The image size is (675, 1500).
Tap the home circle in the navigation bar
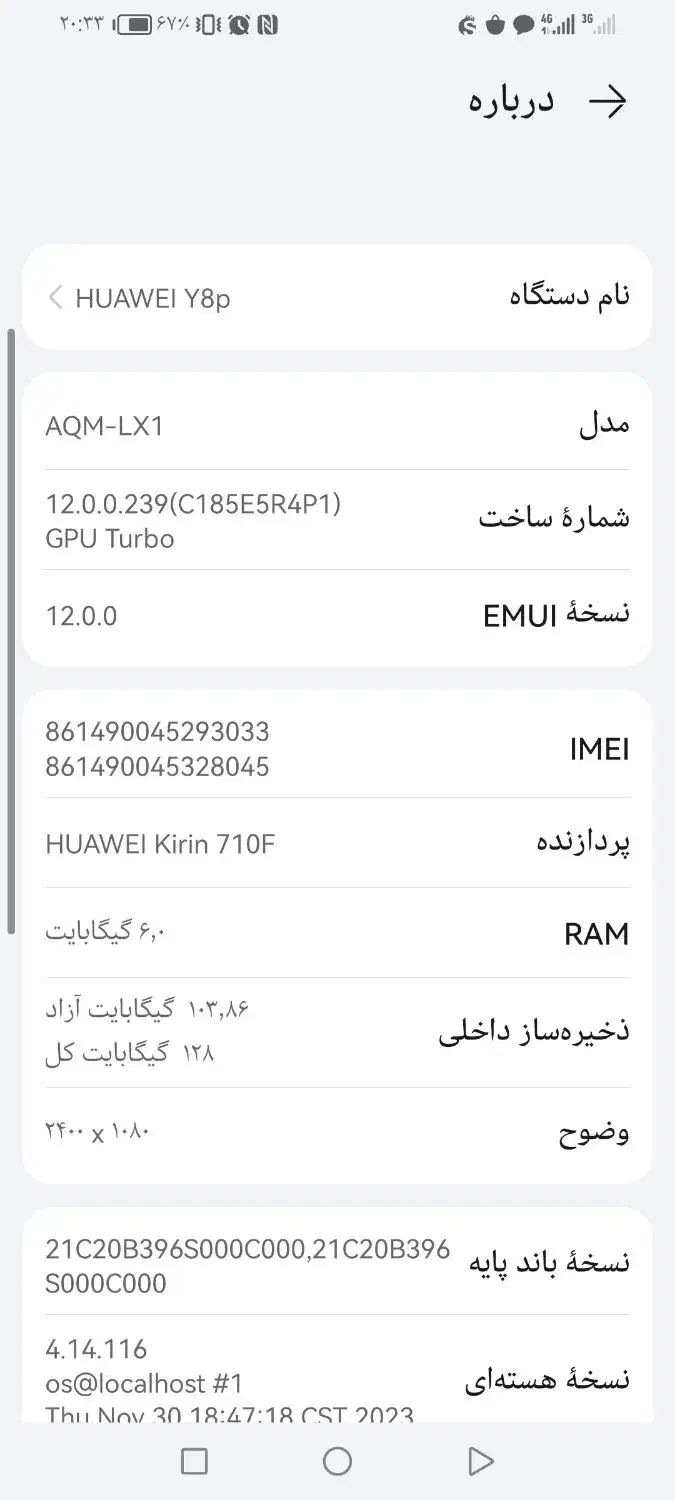click(337, 1461)
